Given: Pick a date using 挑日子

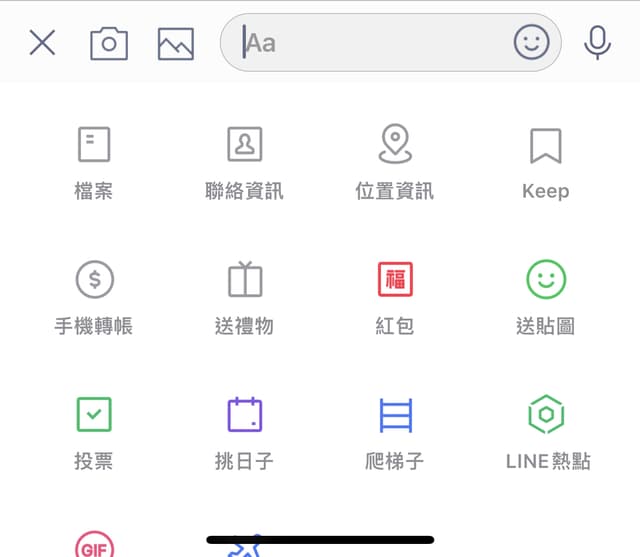Looking at the screenshot, I should click(244, 430).
